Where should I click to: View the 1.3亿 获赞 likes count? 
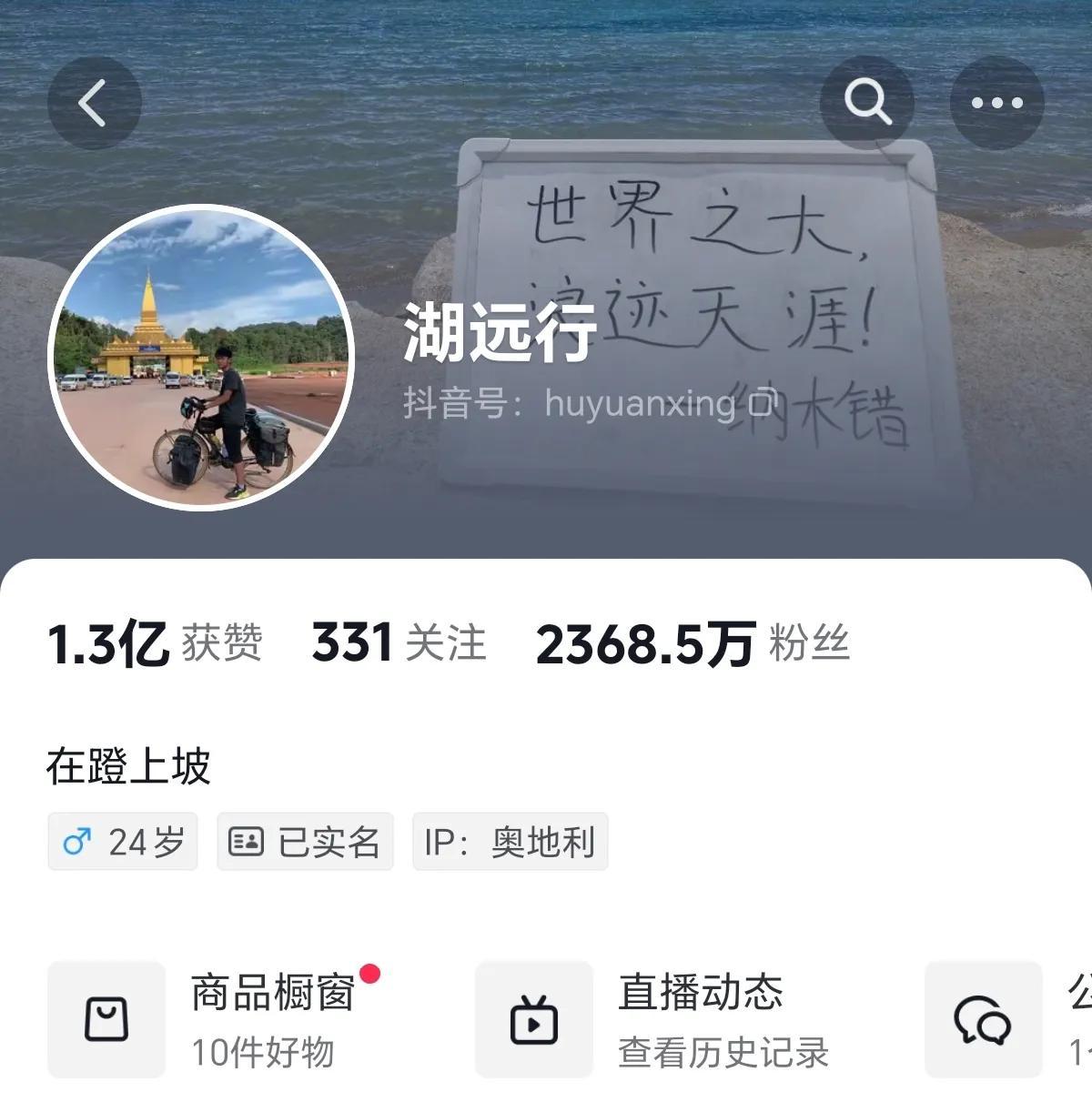155,643
